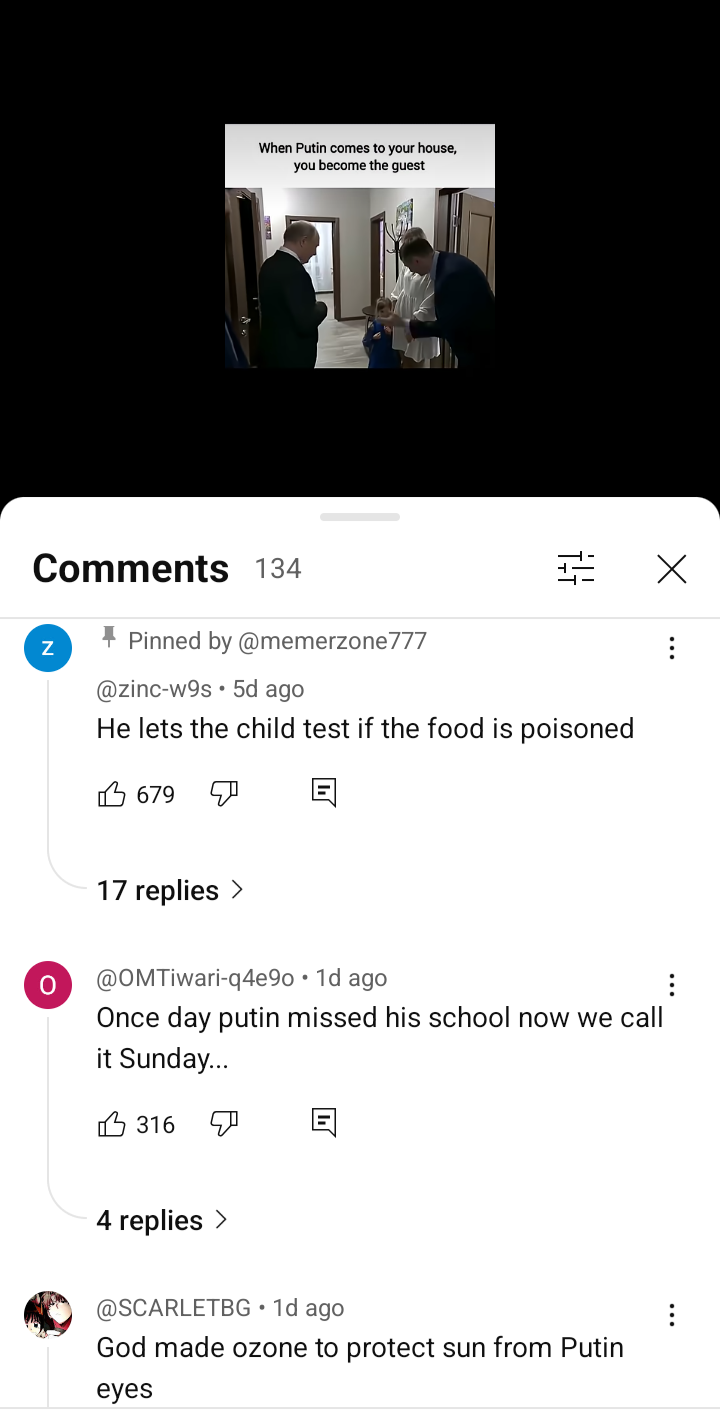Viewport: 720px width, 1416px height.
Task: Open the comment sorting options icon
Action: 576,568
